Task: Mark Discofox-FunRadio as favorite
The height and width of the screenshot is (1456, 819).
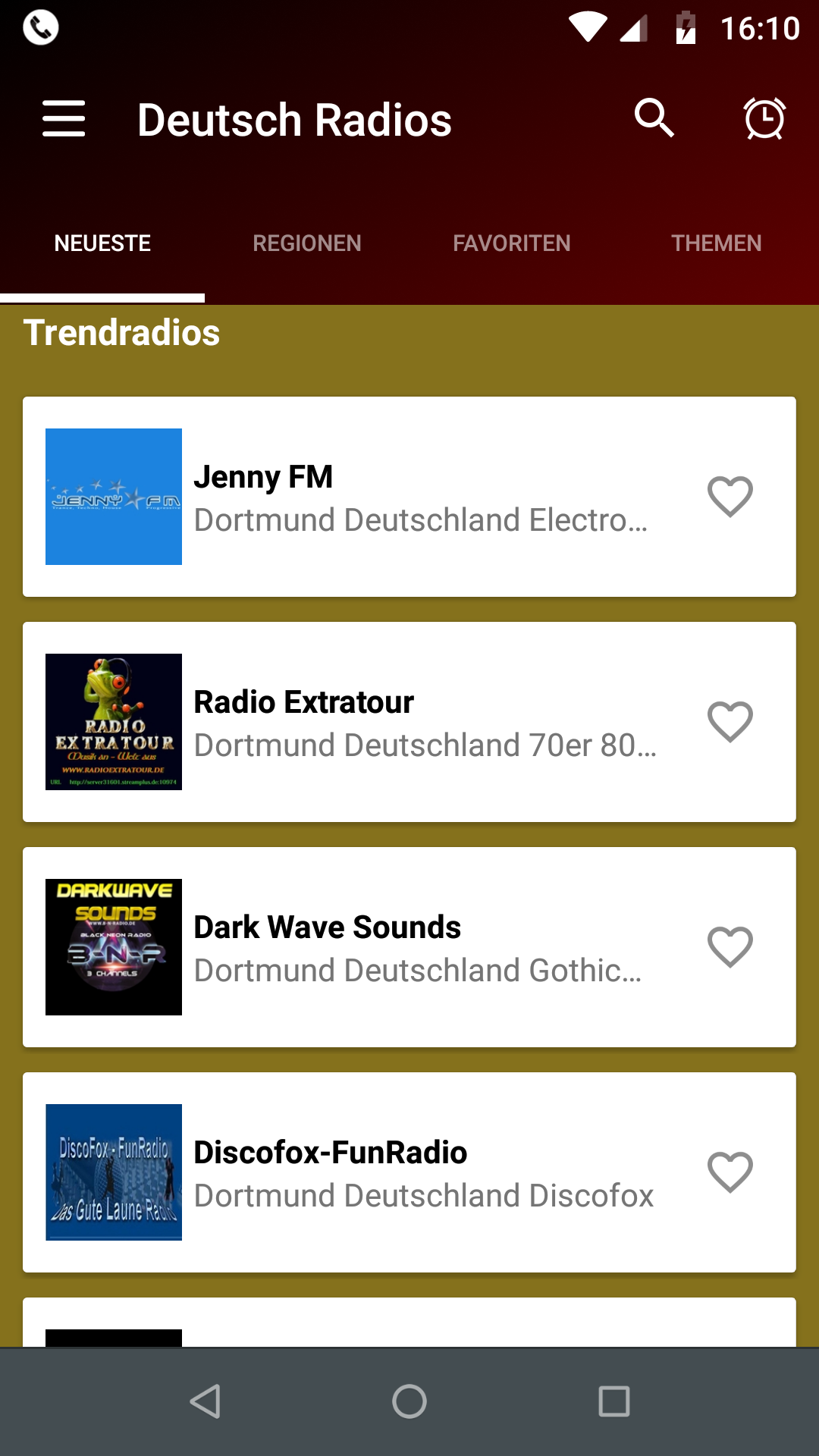Action: tap(730, 1172)
